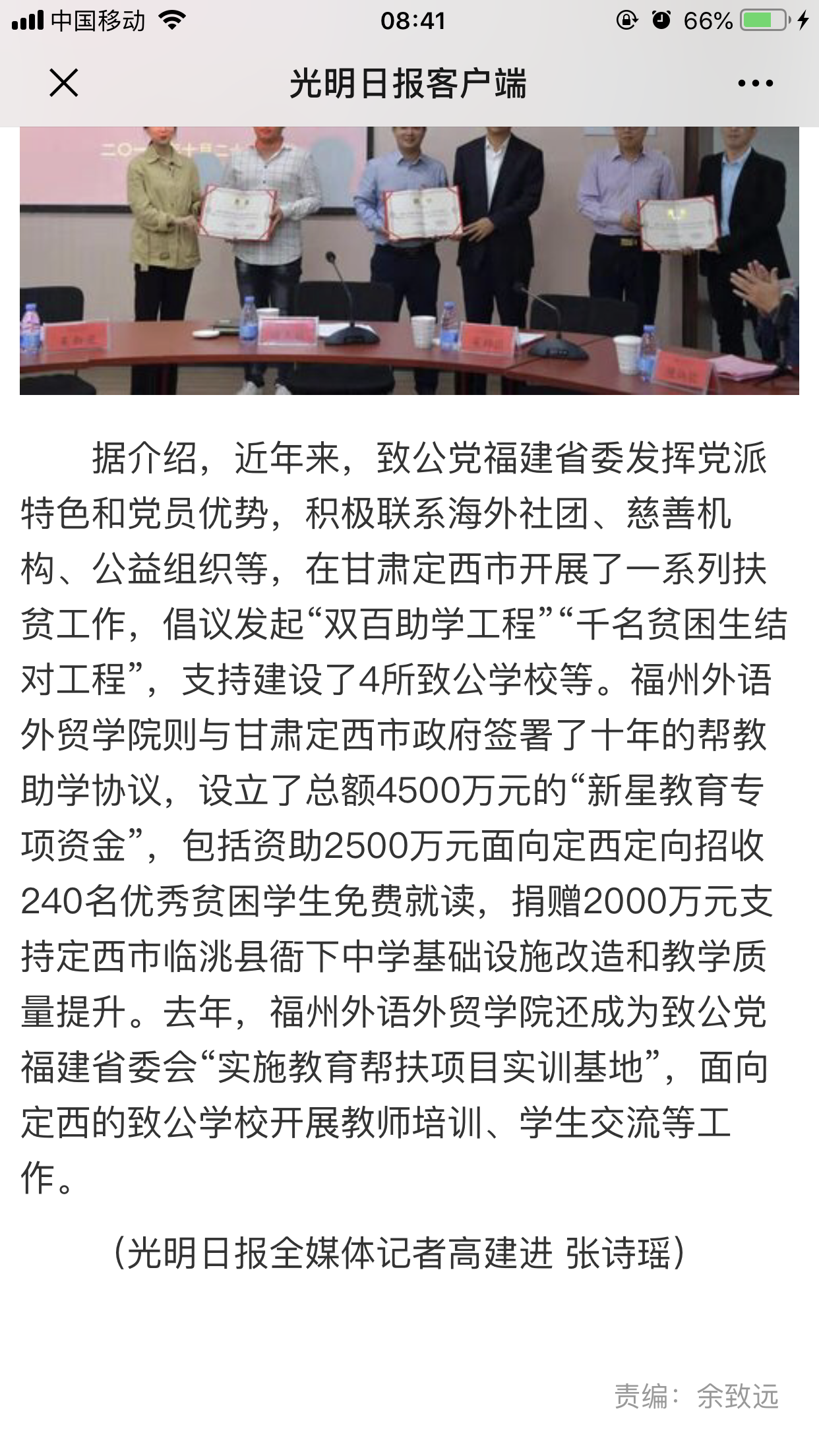Close the article webview with X

click(63, 83)
